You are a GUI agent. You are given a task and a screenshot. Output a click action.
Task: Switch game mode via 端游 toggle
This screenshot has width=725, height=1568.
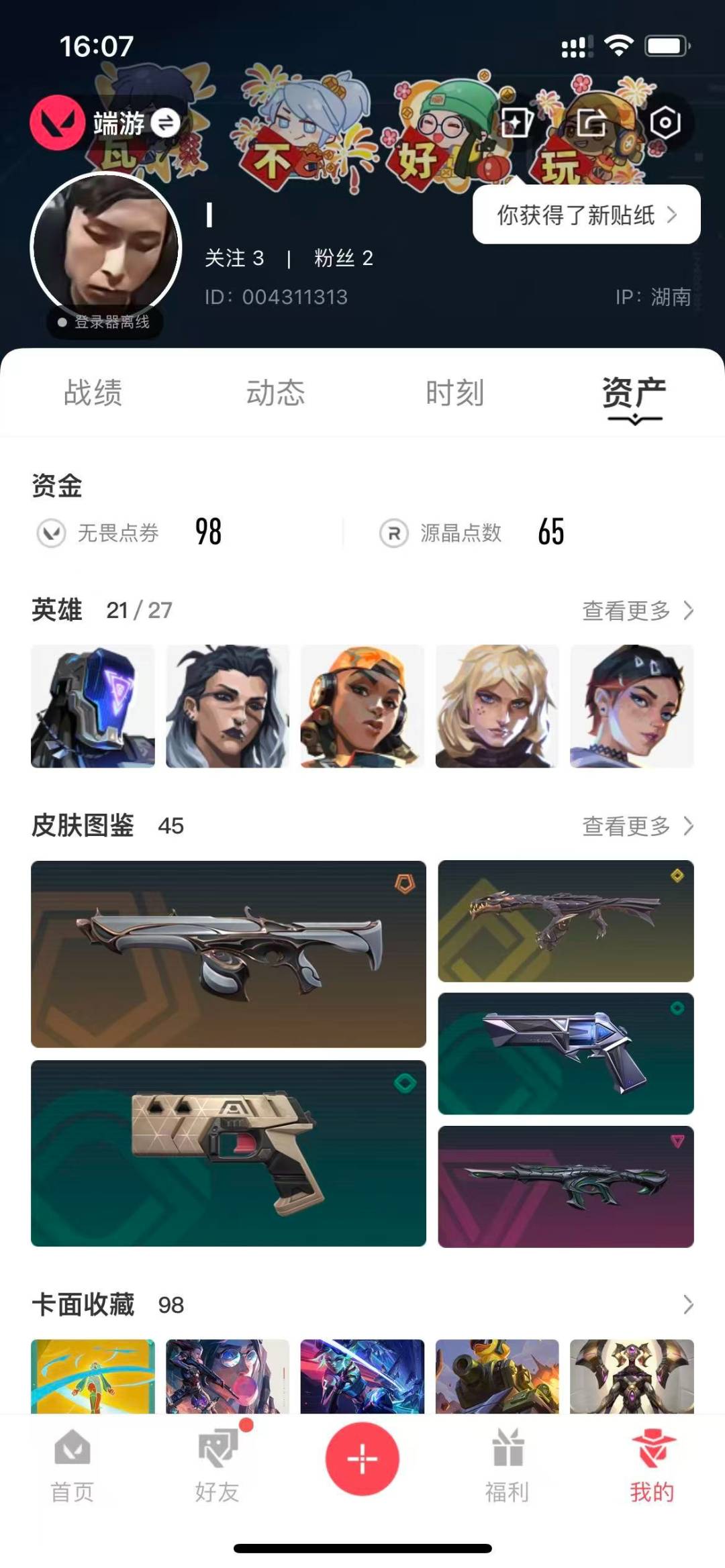(x=164, y=123)
